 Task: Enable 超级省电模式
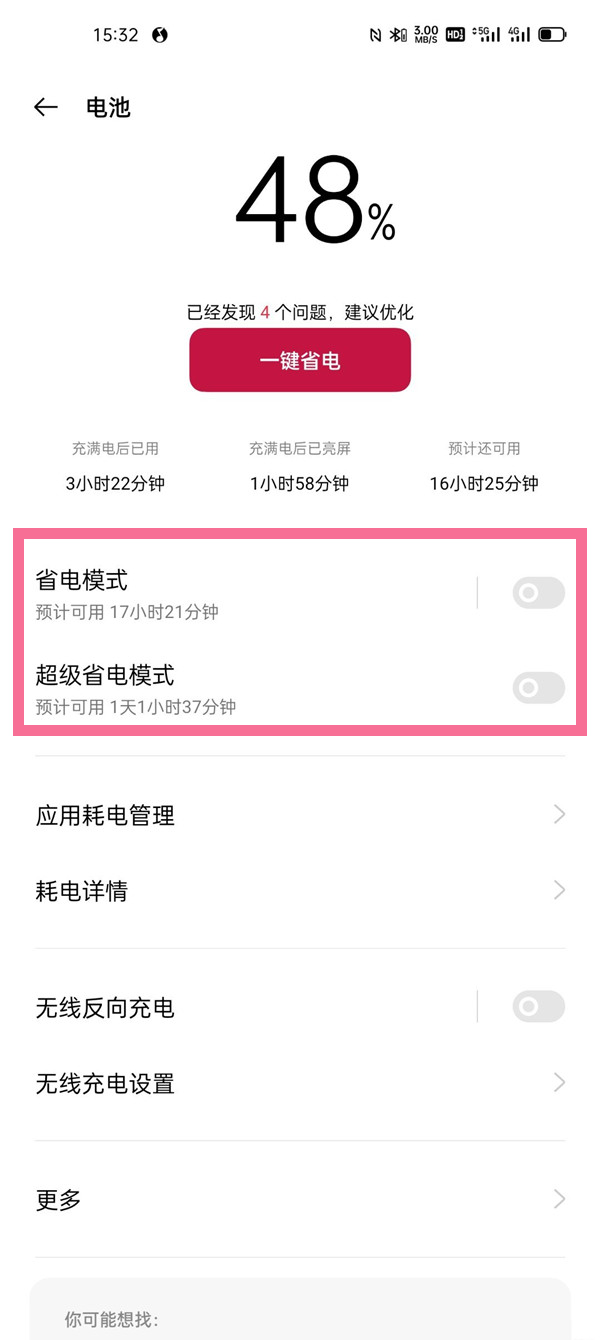pyautogui.click(x=538, y=688)
